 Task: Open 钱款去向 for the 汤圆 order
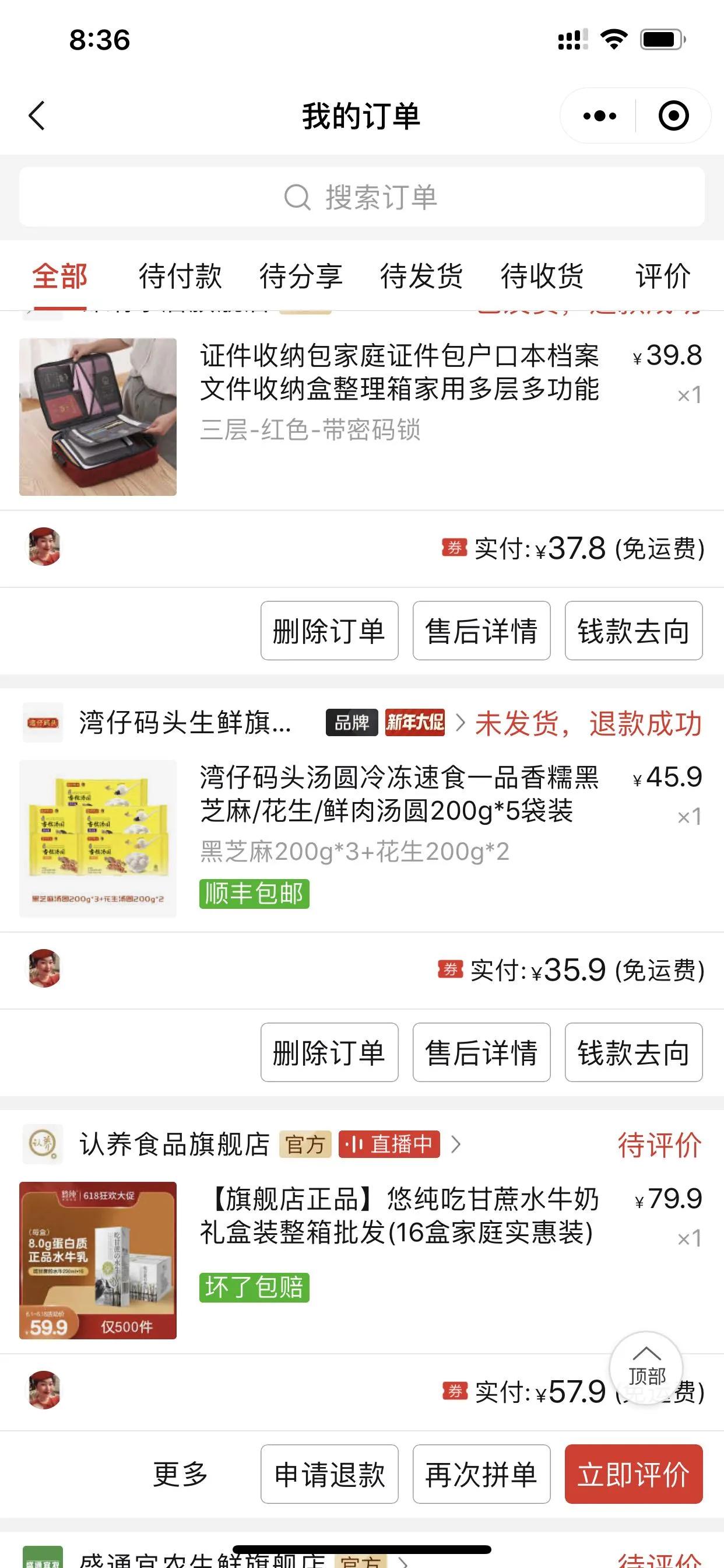(631, 1052)
